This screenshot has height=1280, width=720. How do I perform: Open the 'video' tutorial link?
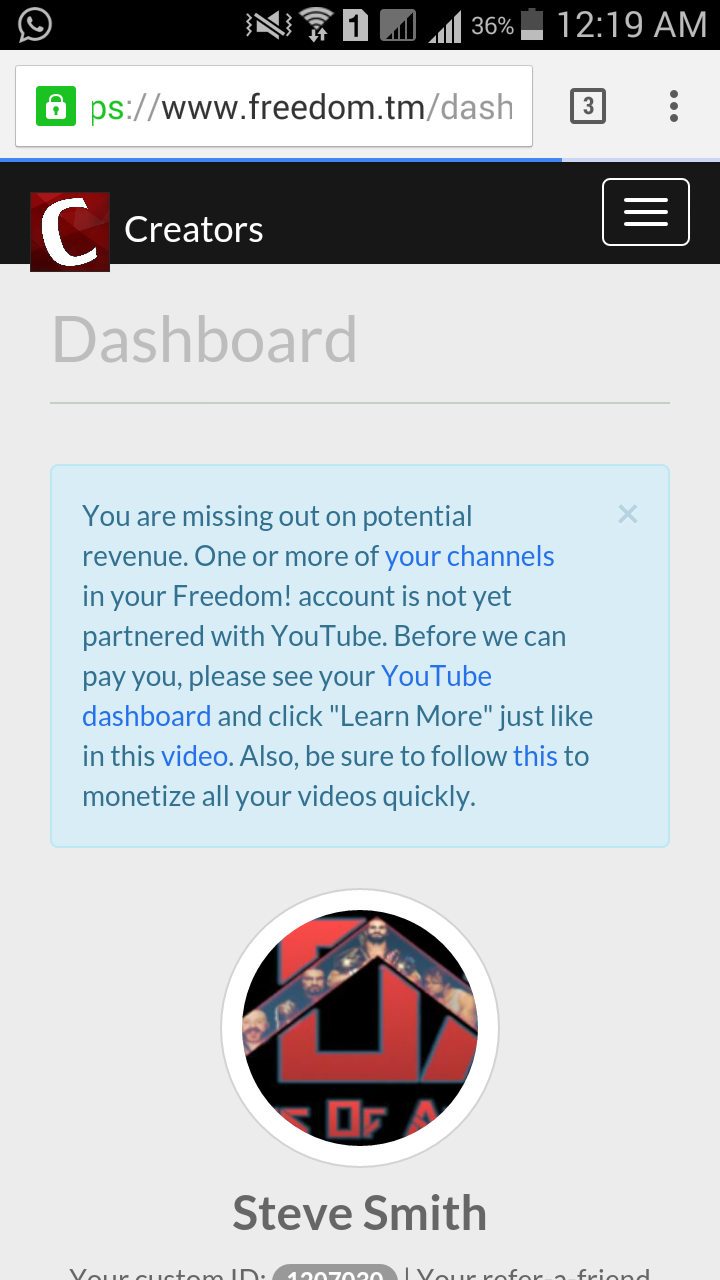tap(194, 756)
